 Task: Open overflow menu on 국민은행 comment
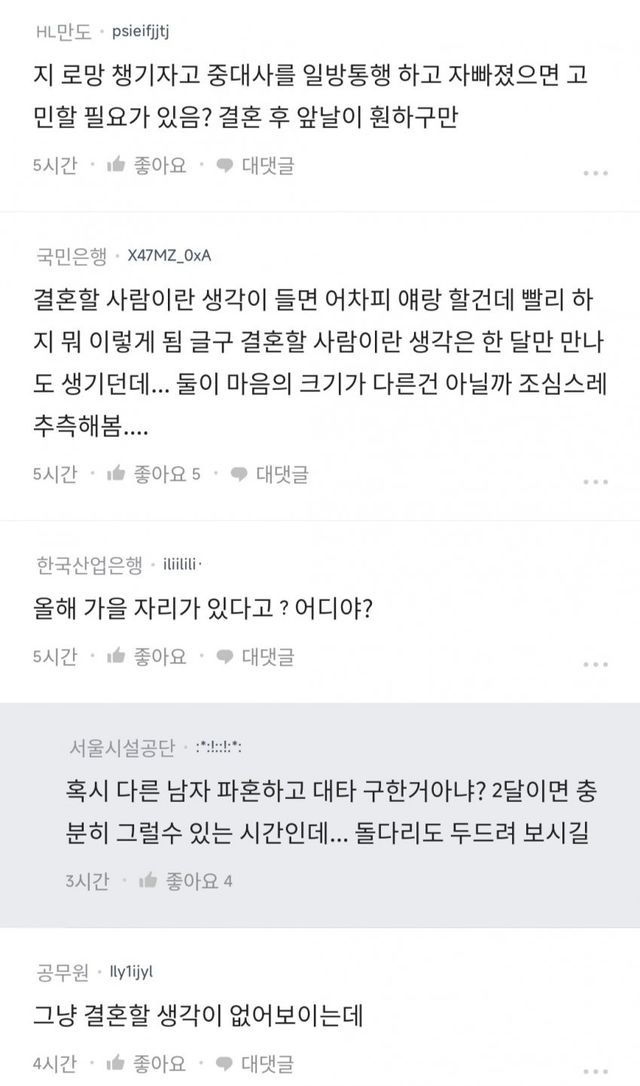coord(596,481)
